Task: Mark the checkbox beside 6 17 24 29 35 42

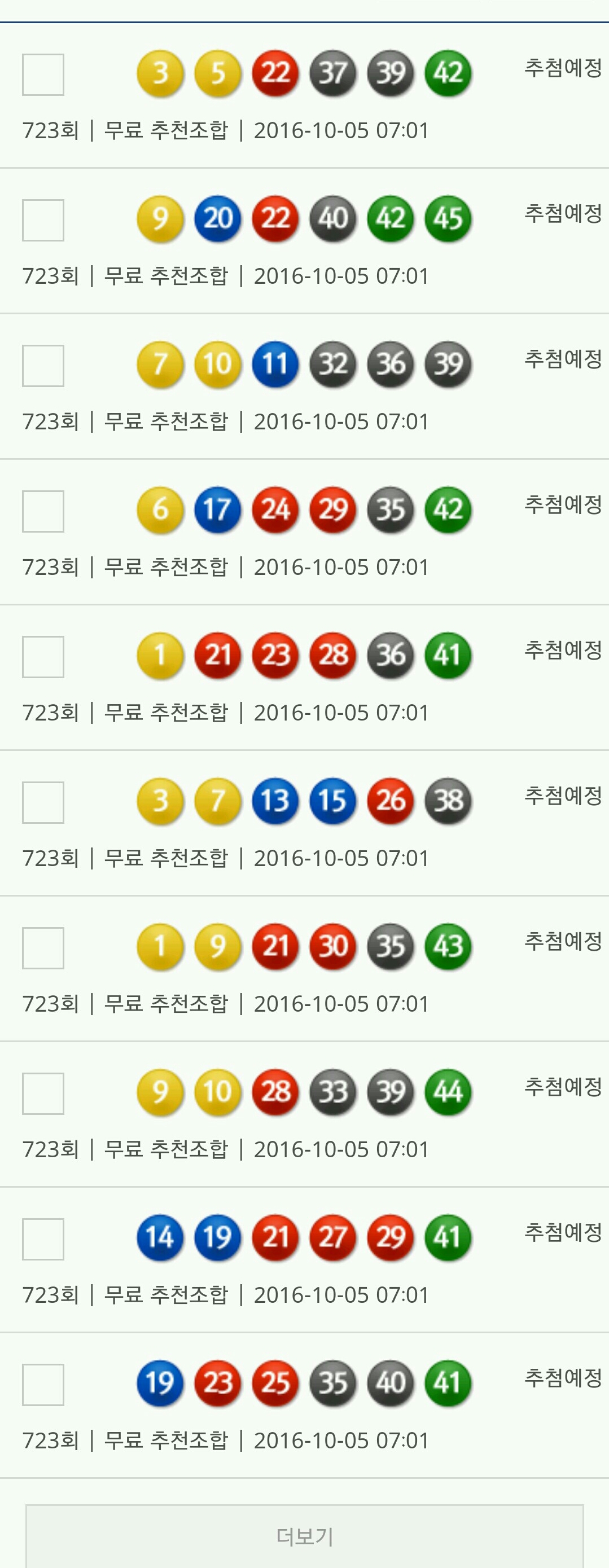Action: pyautogui.click(x=43, y=511)
